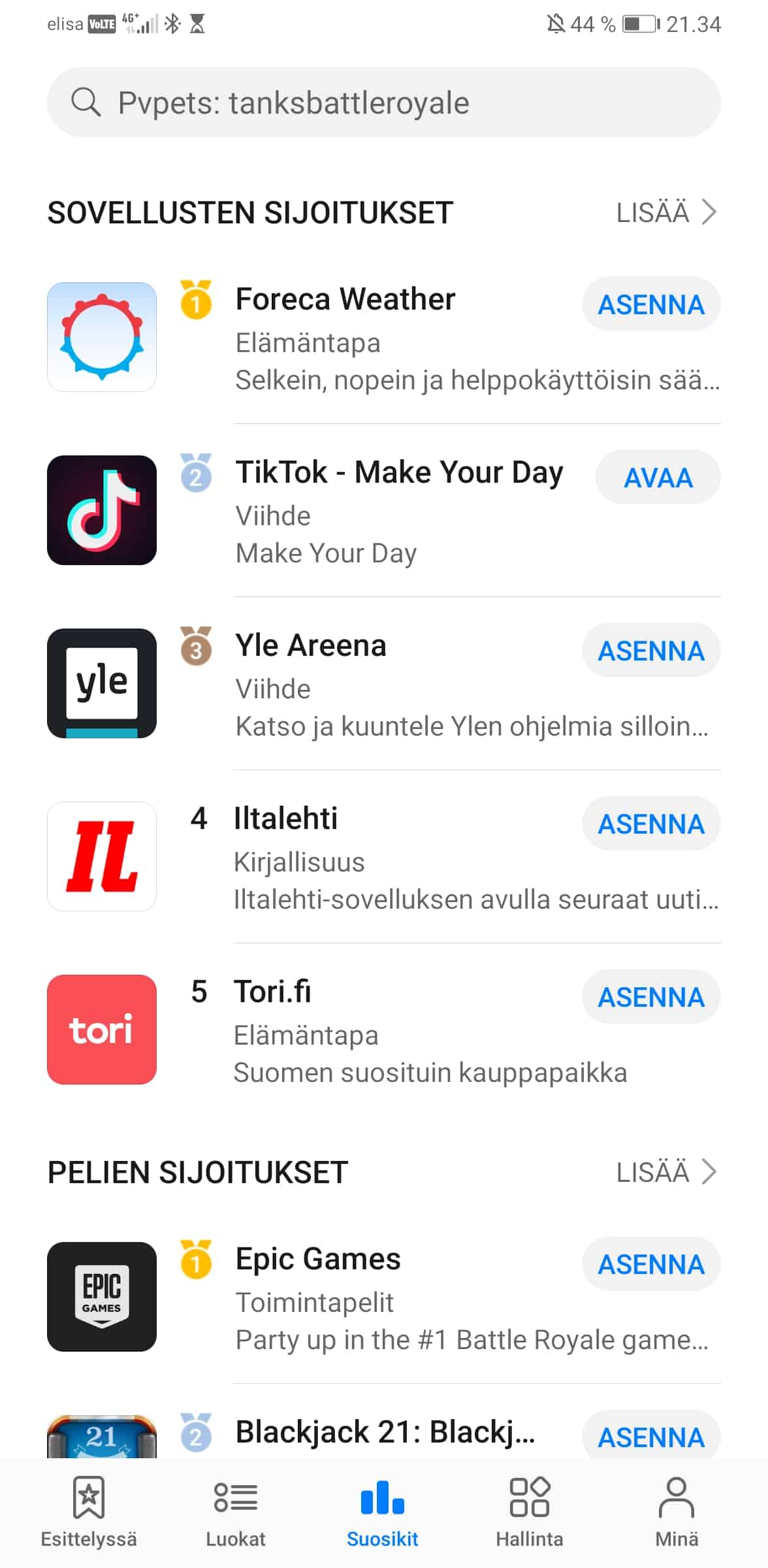768x1568 pixels.
Task: Open TikTok using the AVAA button
Action: [658, 478]
